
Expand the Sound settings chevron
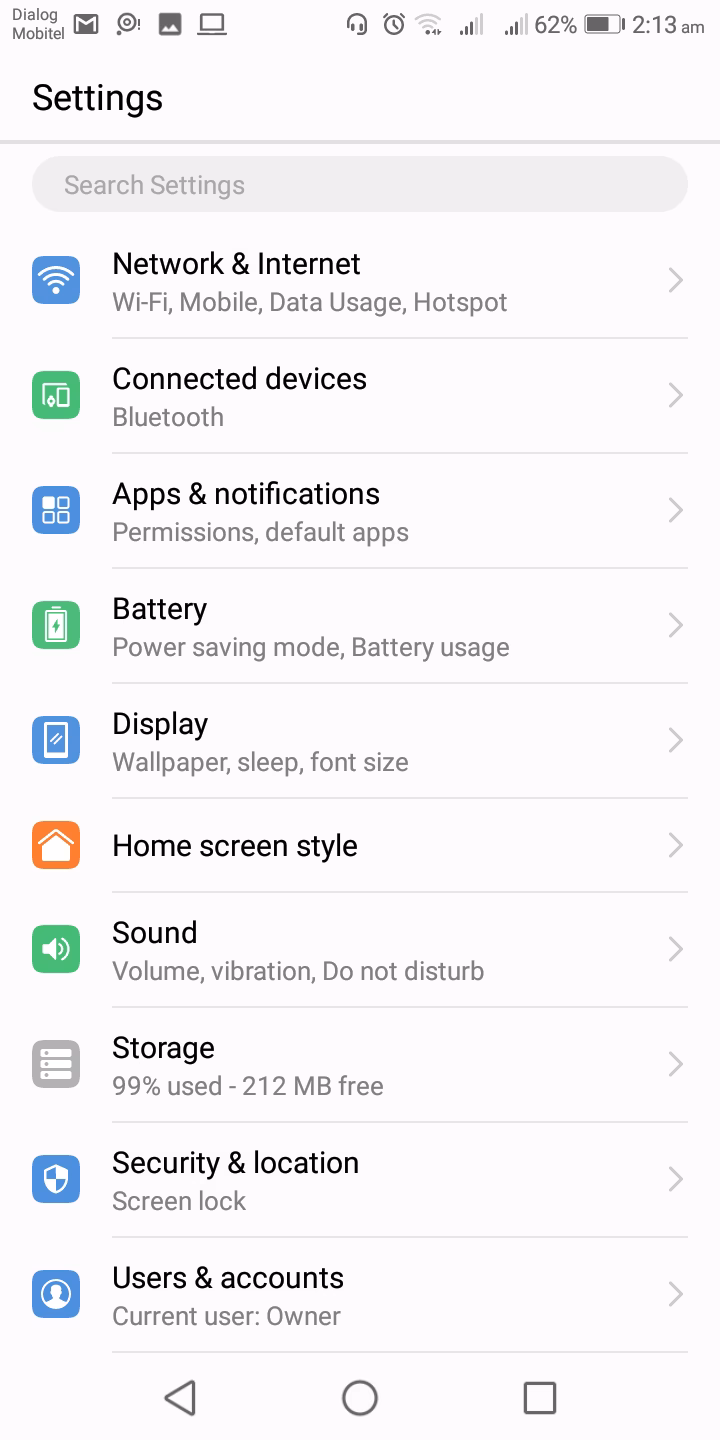pyautogui.click(x=676, y=948)
